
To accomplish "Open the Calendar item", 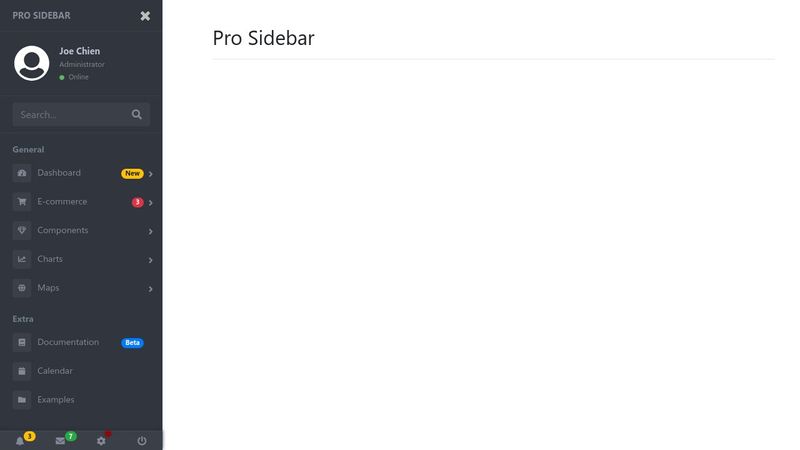I will pyautogui.click(x=55, y=371).
